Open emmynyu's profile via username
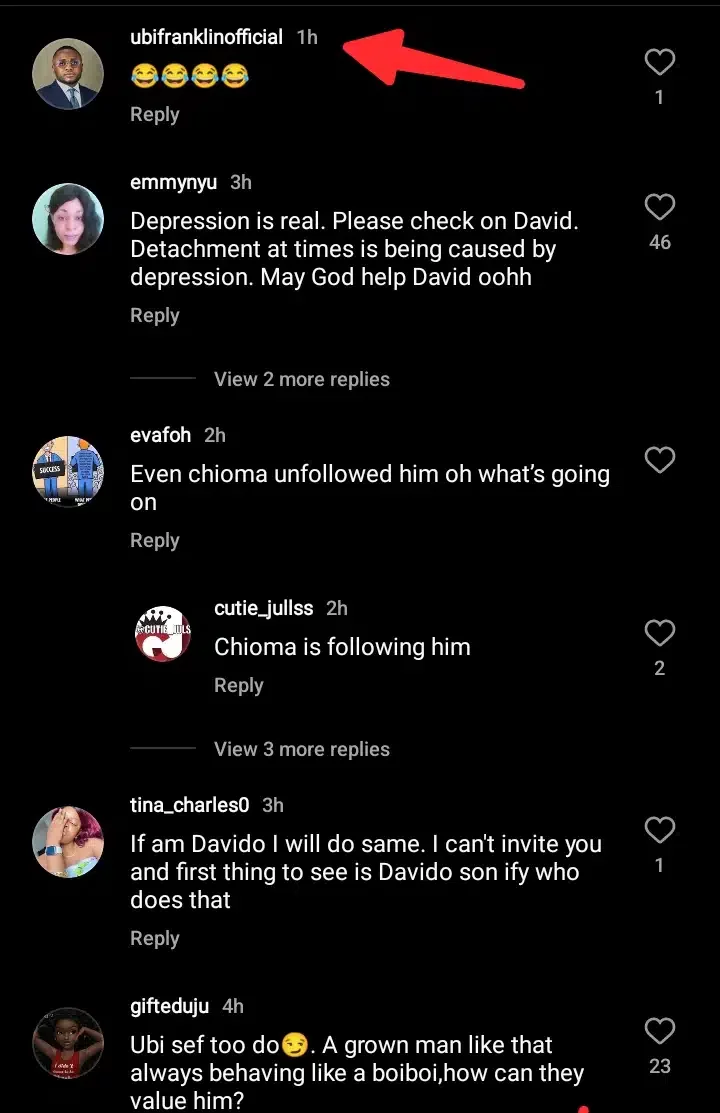Viewport: 720px width, 1113px height. 173,182
